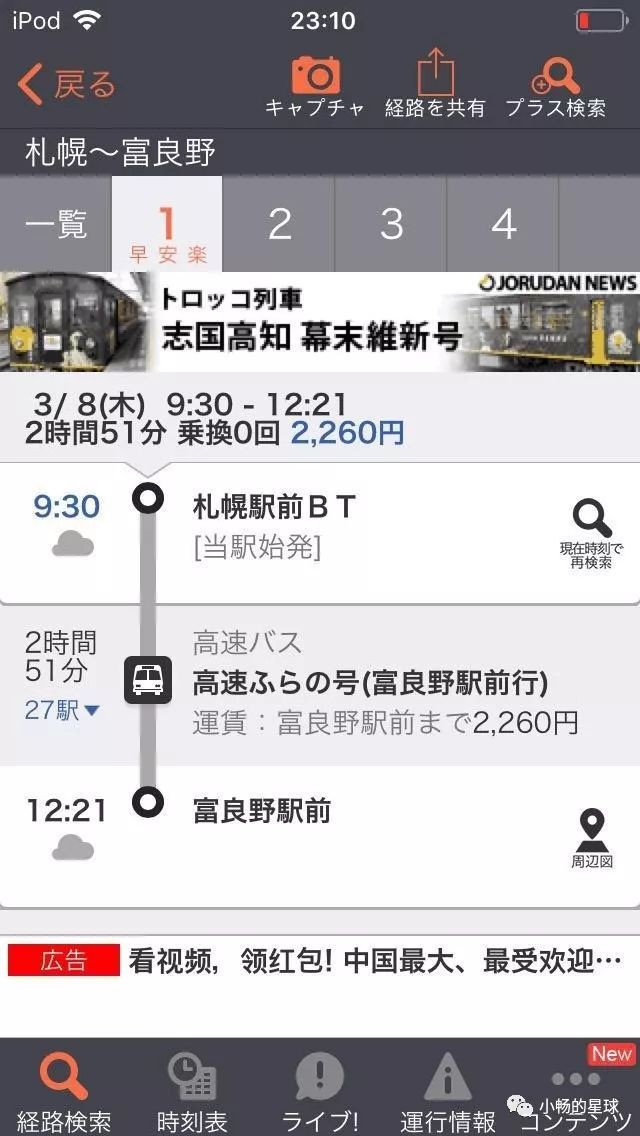Go to 経路検索 tab
The image size is (640, 1136).
click(64, 1089)
